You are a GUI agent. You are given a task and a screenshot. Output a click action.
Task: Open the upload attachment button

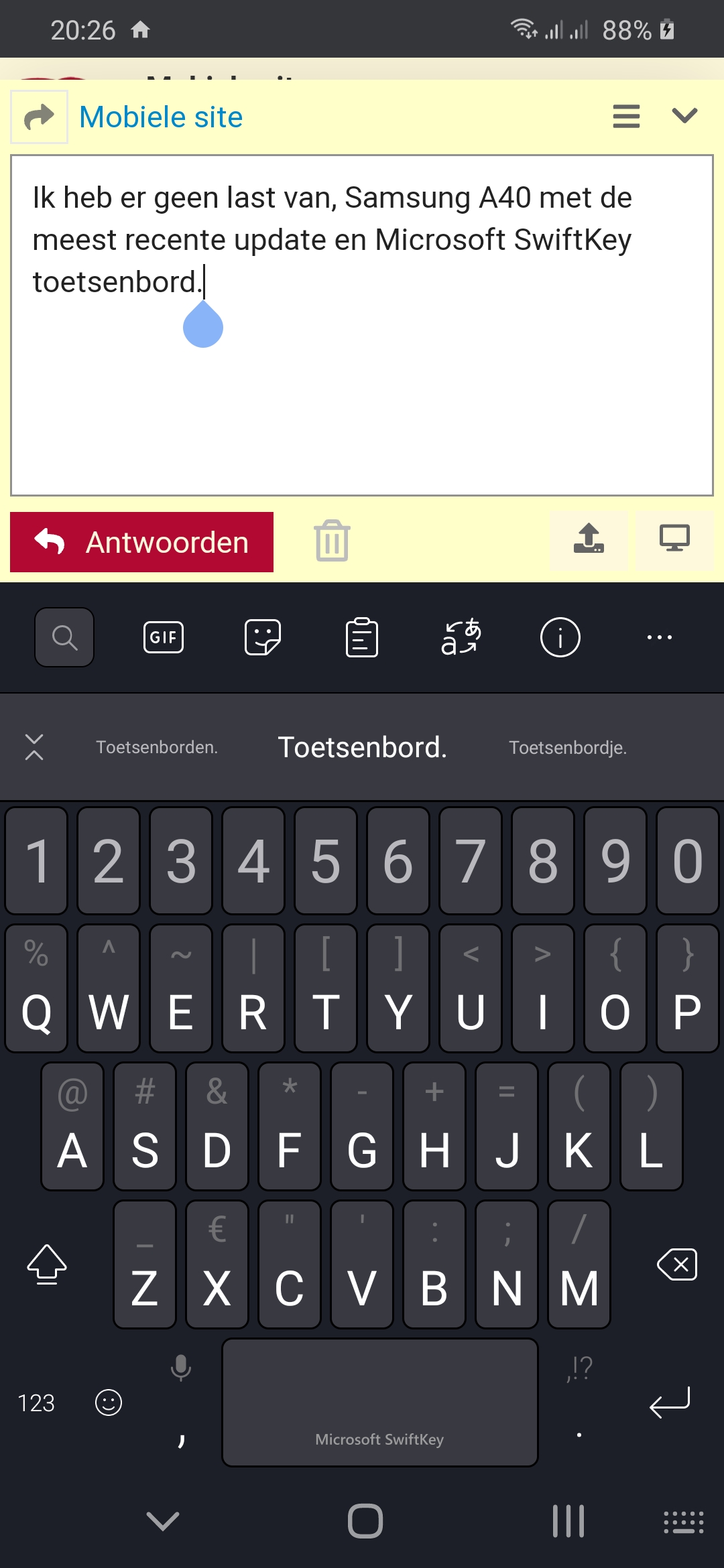[589, 540]
